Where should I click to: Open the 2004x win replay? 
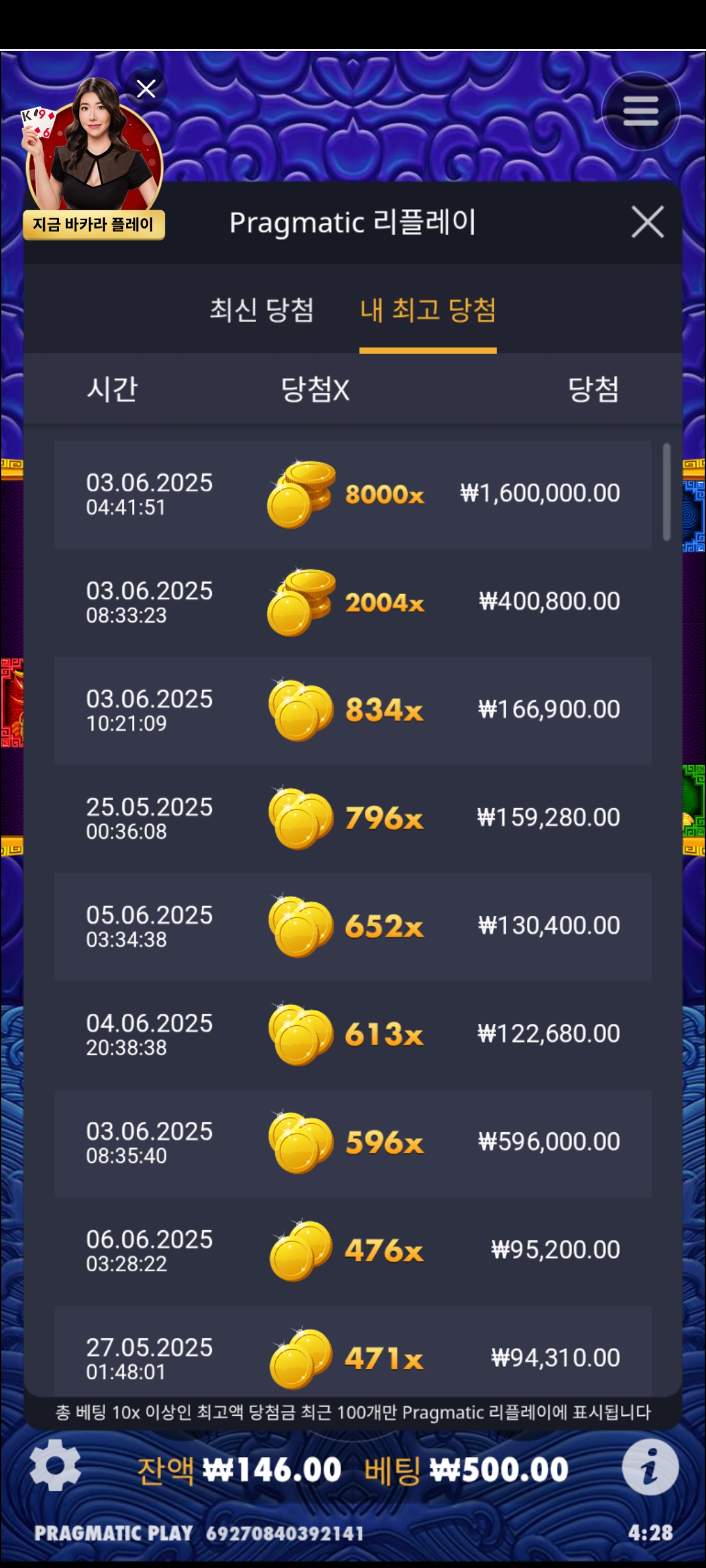[x=353, y=602]
